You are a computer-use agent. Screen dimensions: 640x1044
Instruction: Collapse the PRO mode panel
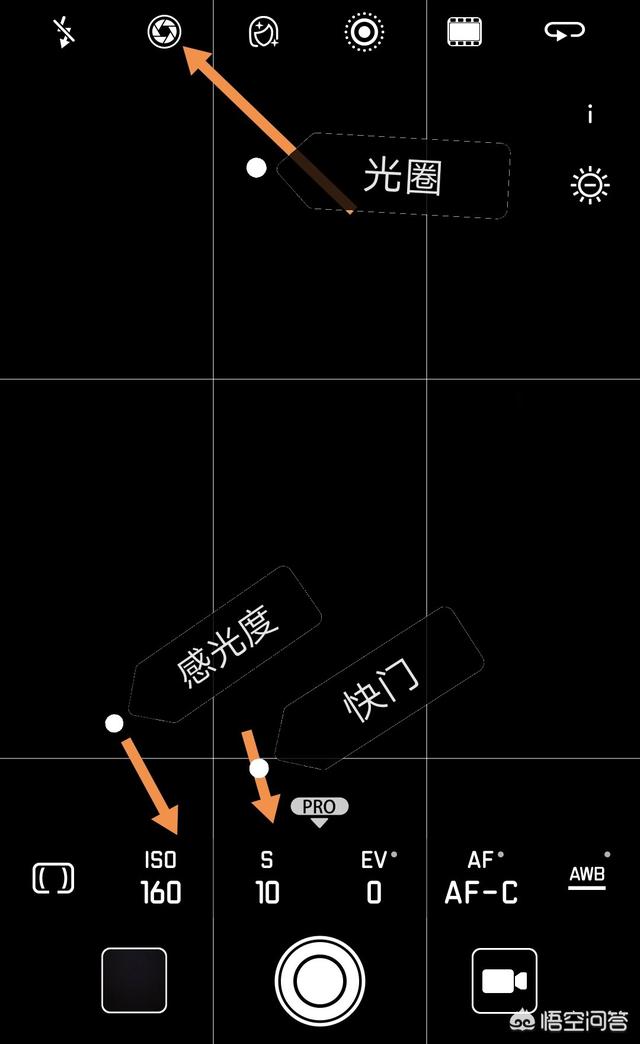[x=319, y=811]
